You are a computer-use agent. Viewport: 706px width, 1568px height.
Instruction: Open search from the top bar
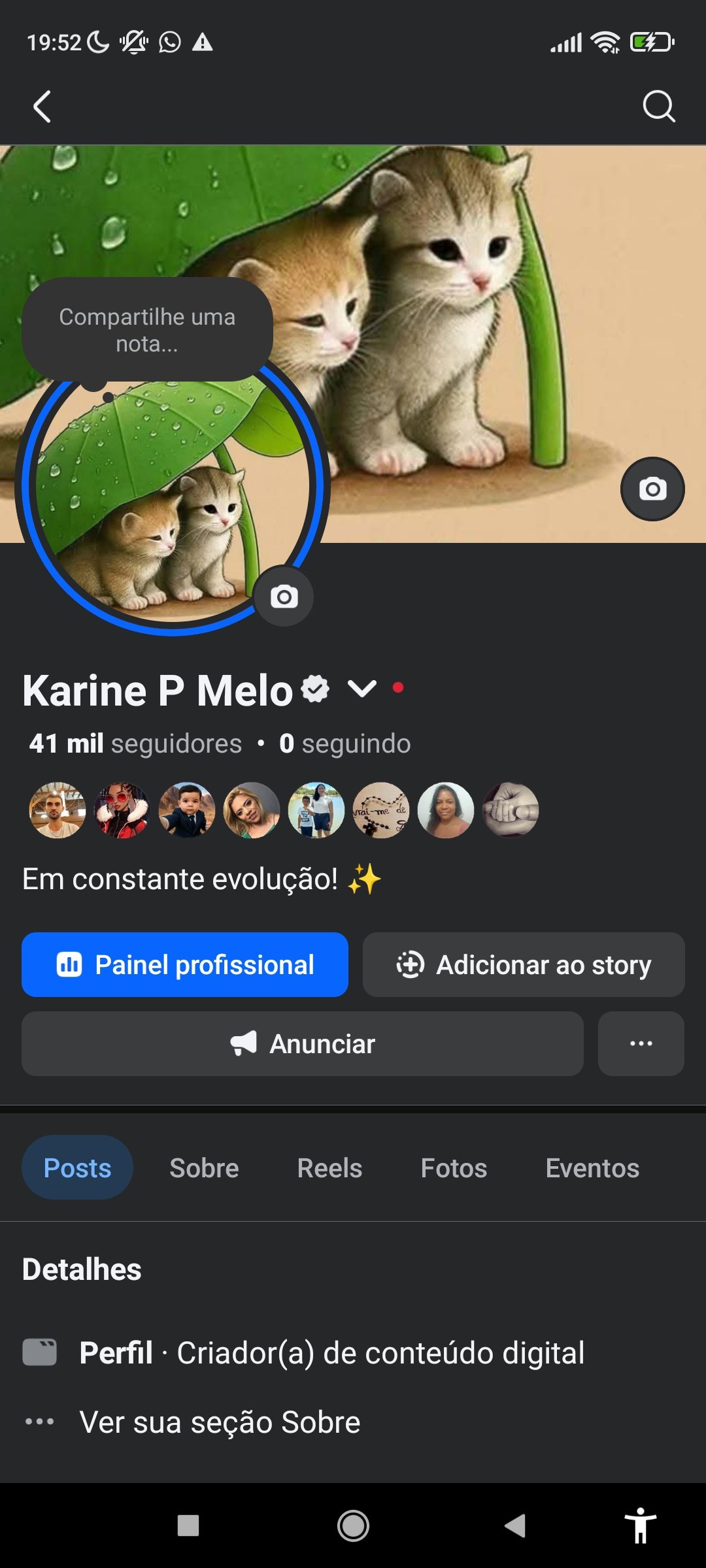pyautogui.click(x=658, y=106)
